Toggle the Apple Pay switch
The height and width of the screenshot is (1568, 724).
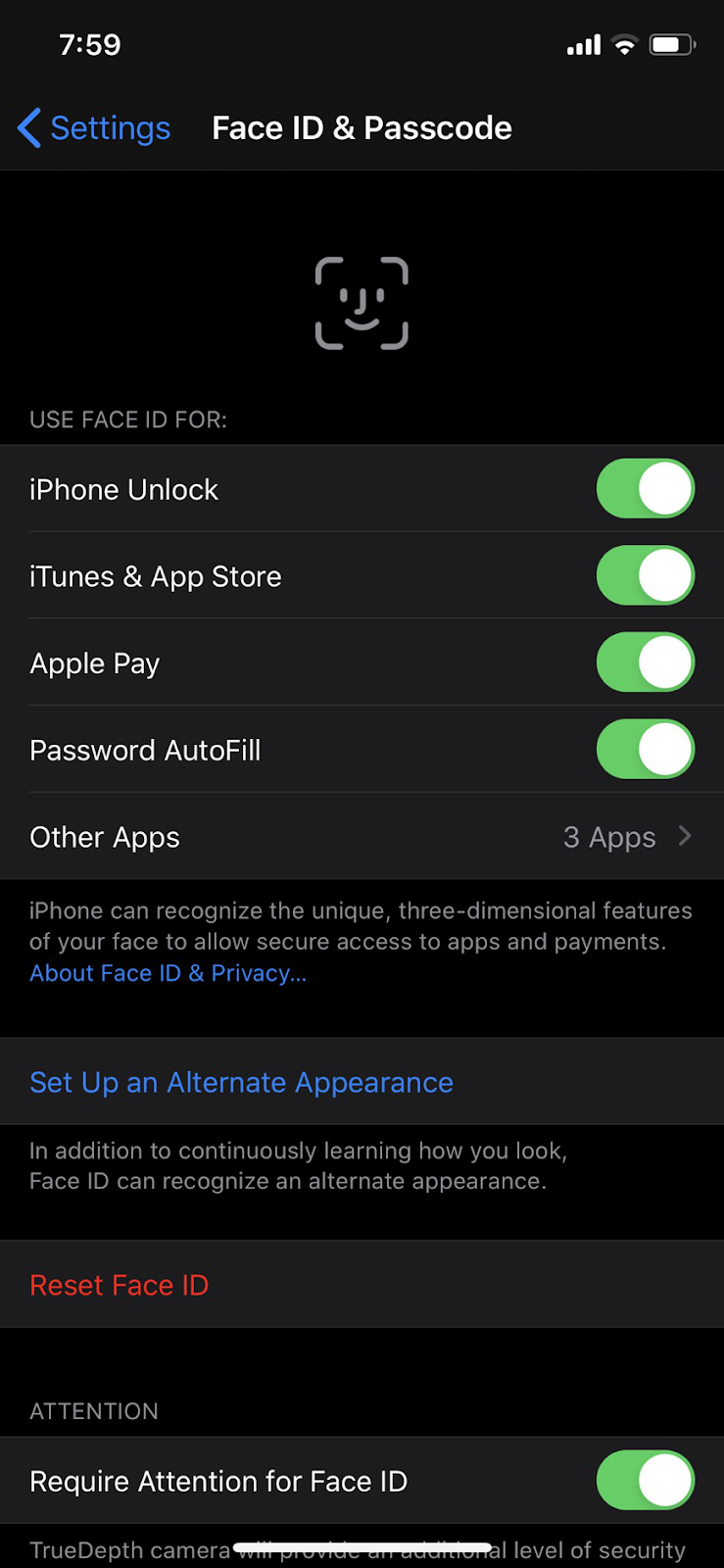pyautogui.click(x=645, y=662)
